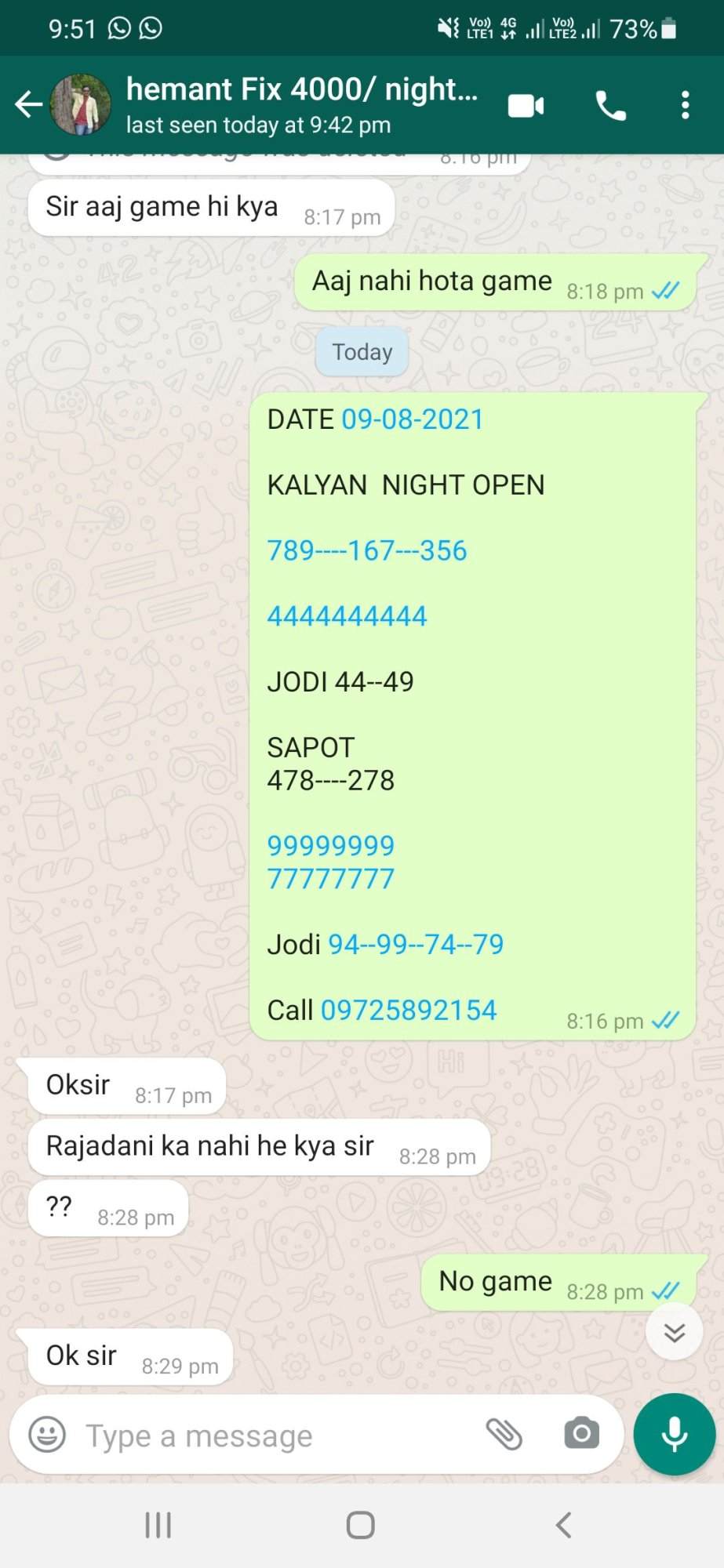Tap the 4444444444 number link
The image size is (724, 1568).
[x=347, y=616]
